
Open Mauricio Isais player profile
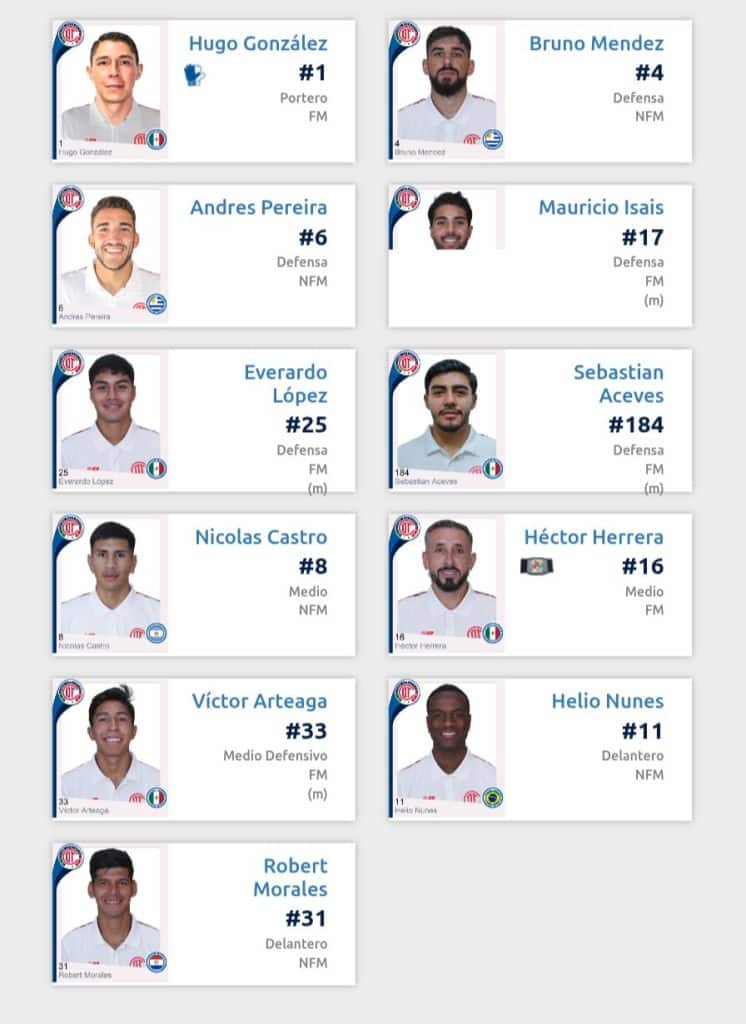point(600,208)
